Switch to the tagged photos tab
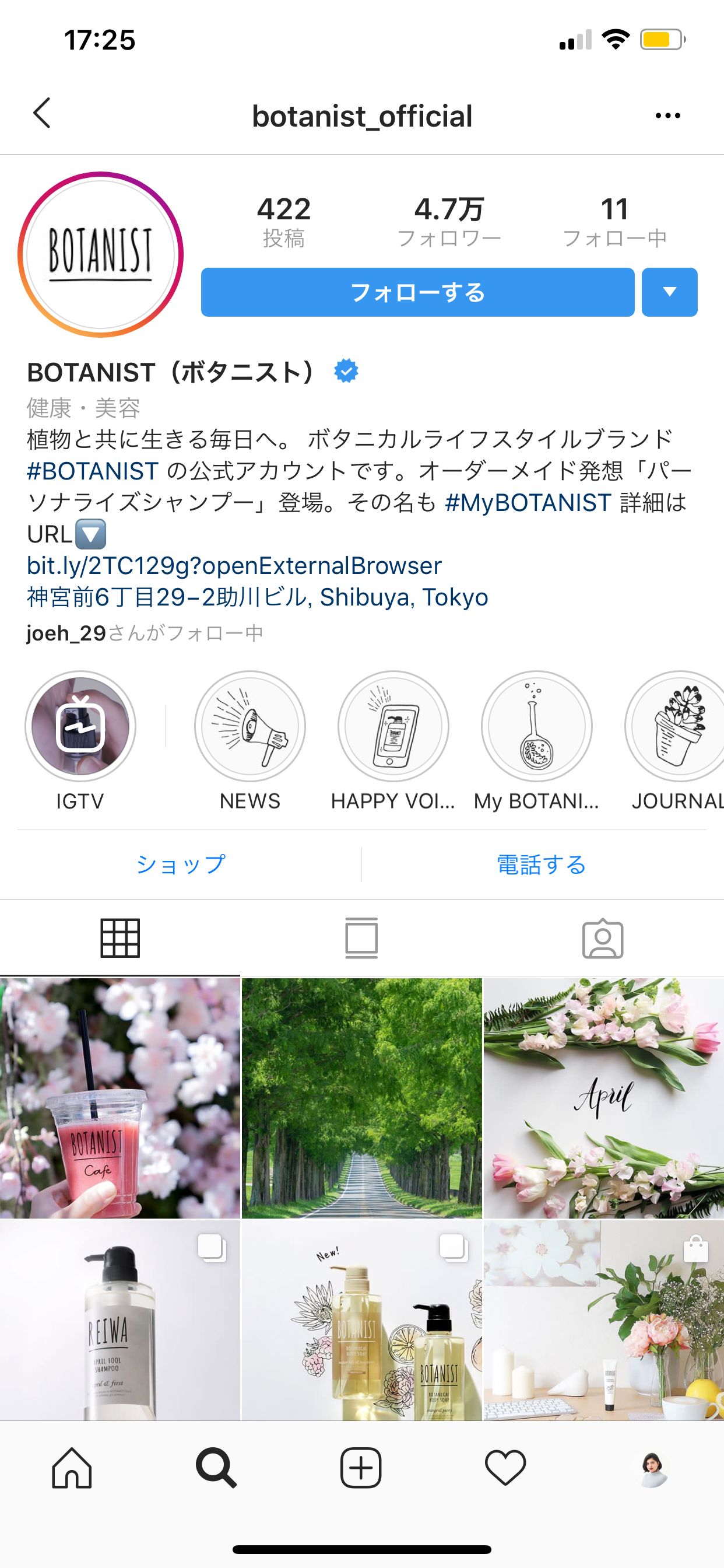The image size is (724, 1568). pos(602,938)
